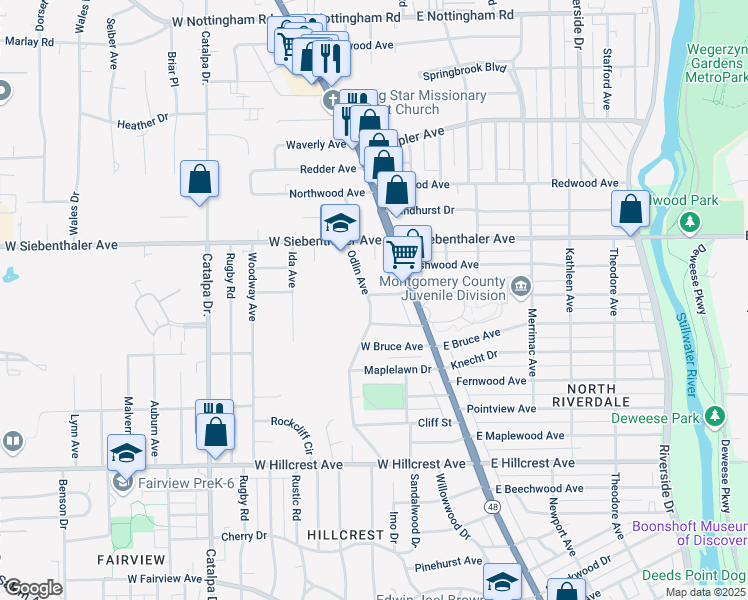Select the school marker at Odin Ave
This screenshot has width=748, height=600.
[x=340, y=224]
